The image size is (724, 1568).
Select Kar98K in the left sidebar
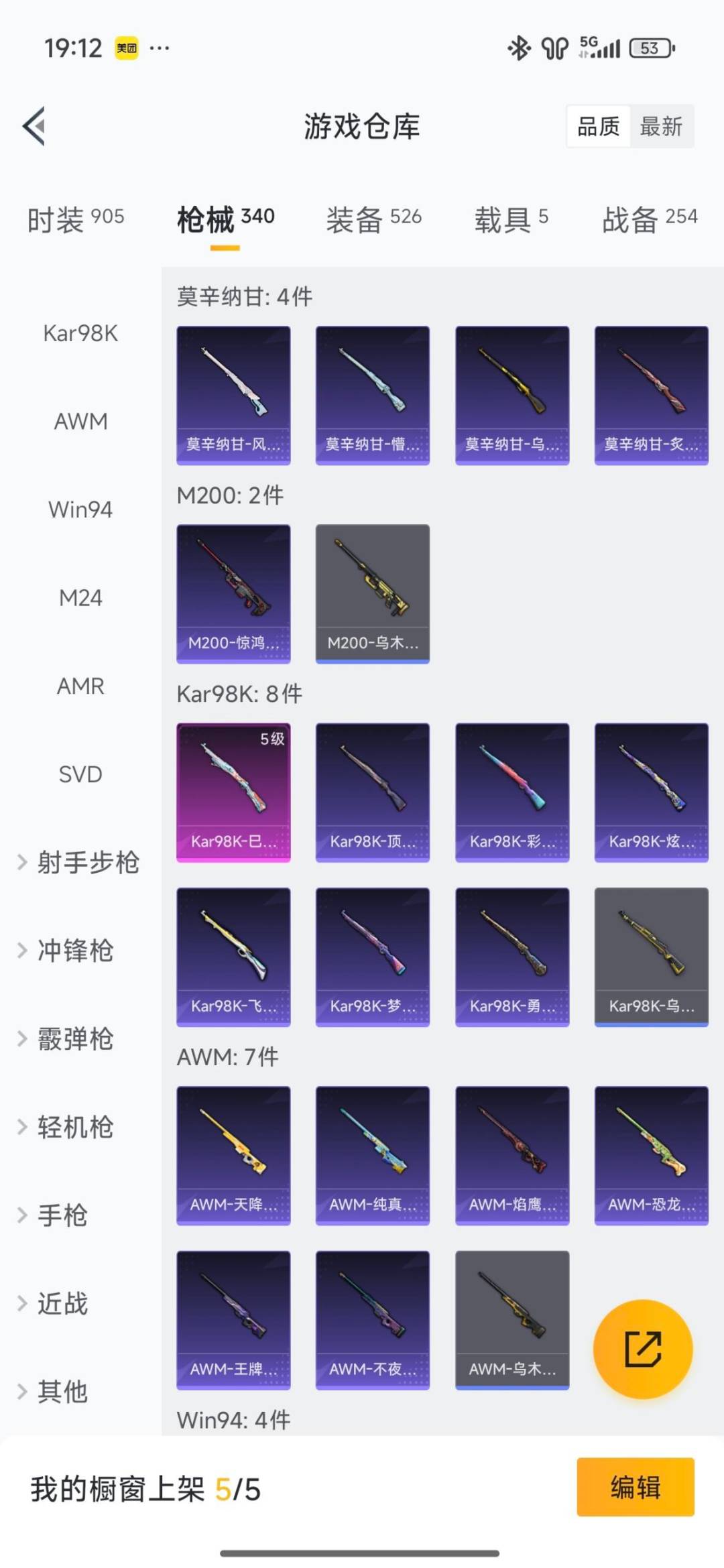coord(80,334)
